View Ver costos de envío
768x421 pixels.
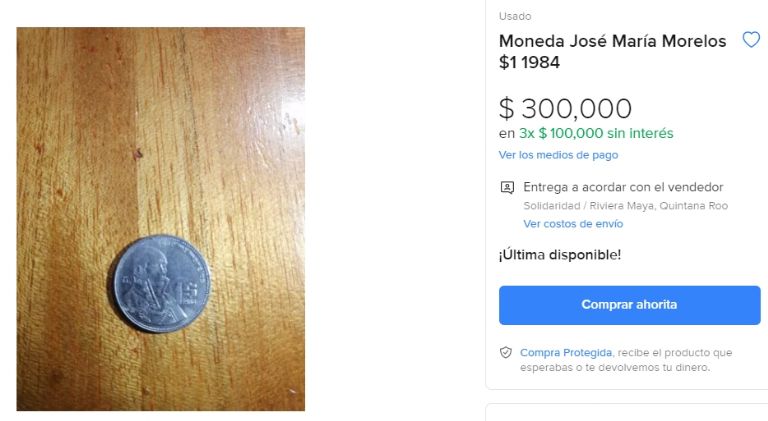[573, 224]
